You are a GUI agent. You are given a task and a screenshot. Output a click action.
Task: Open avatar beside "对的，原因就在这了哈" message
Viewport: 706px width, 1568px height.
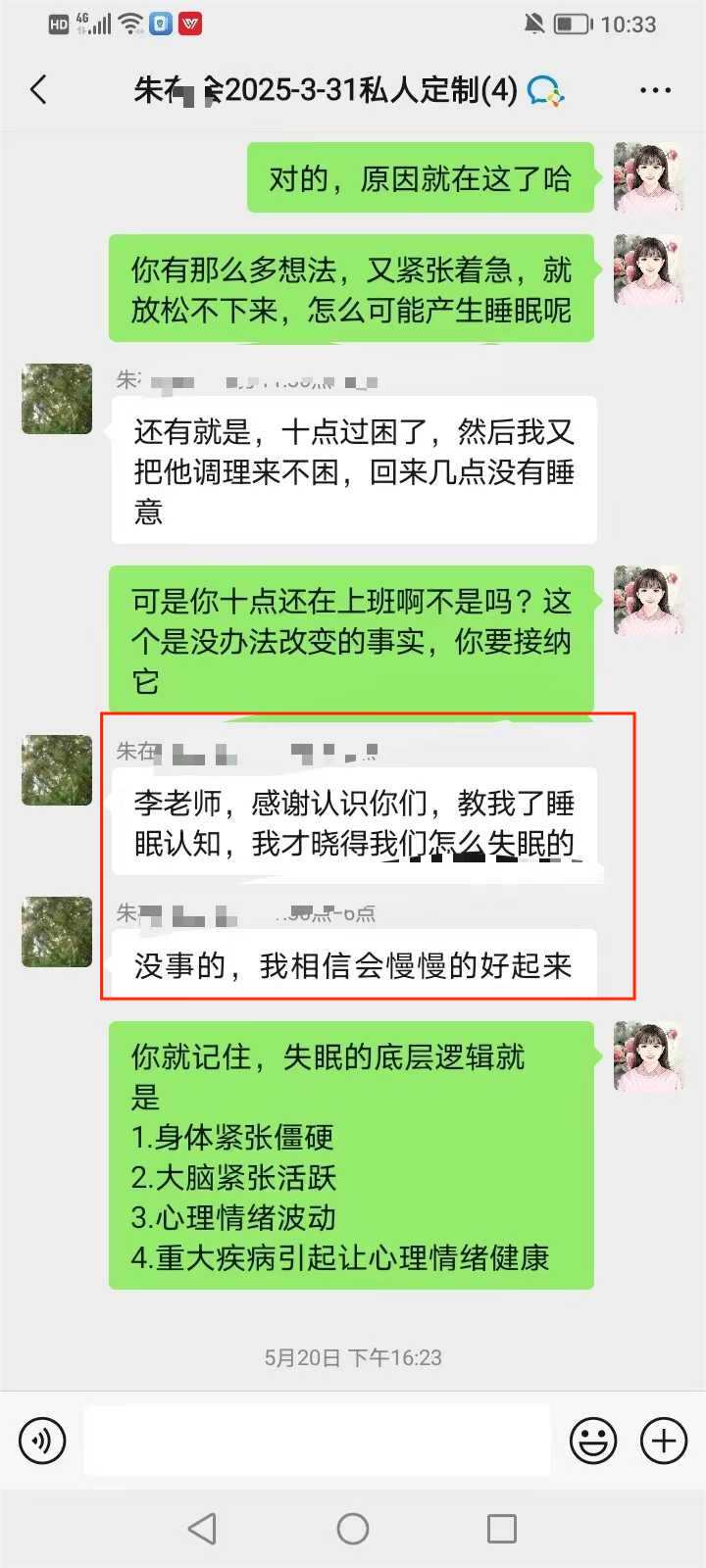pos(648,177)
